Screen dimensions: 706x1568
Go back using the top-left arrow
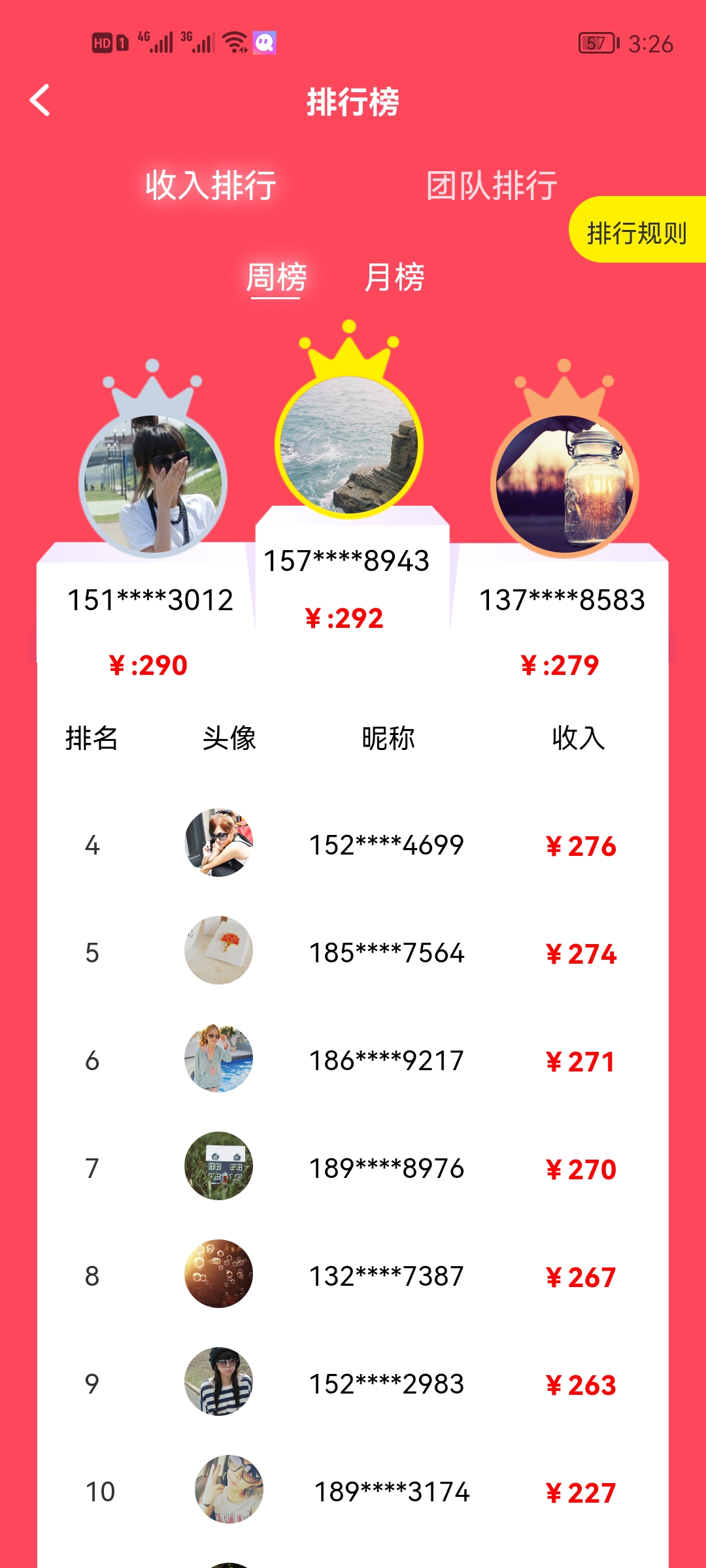coord(40,101)
